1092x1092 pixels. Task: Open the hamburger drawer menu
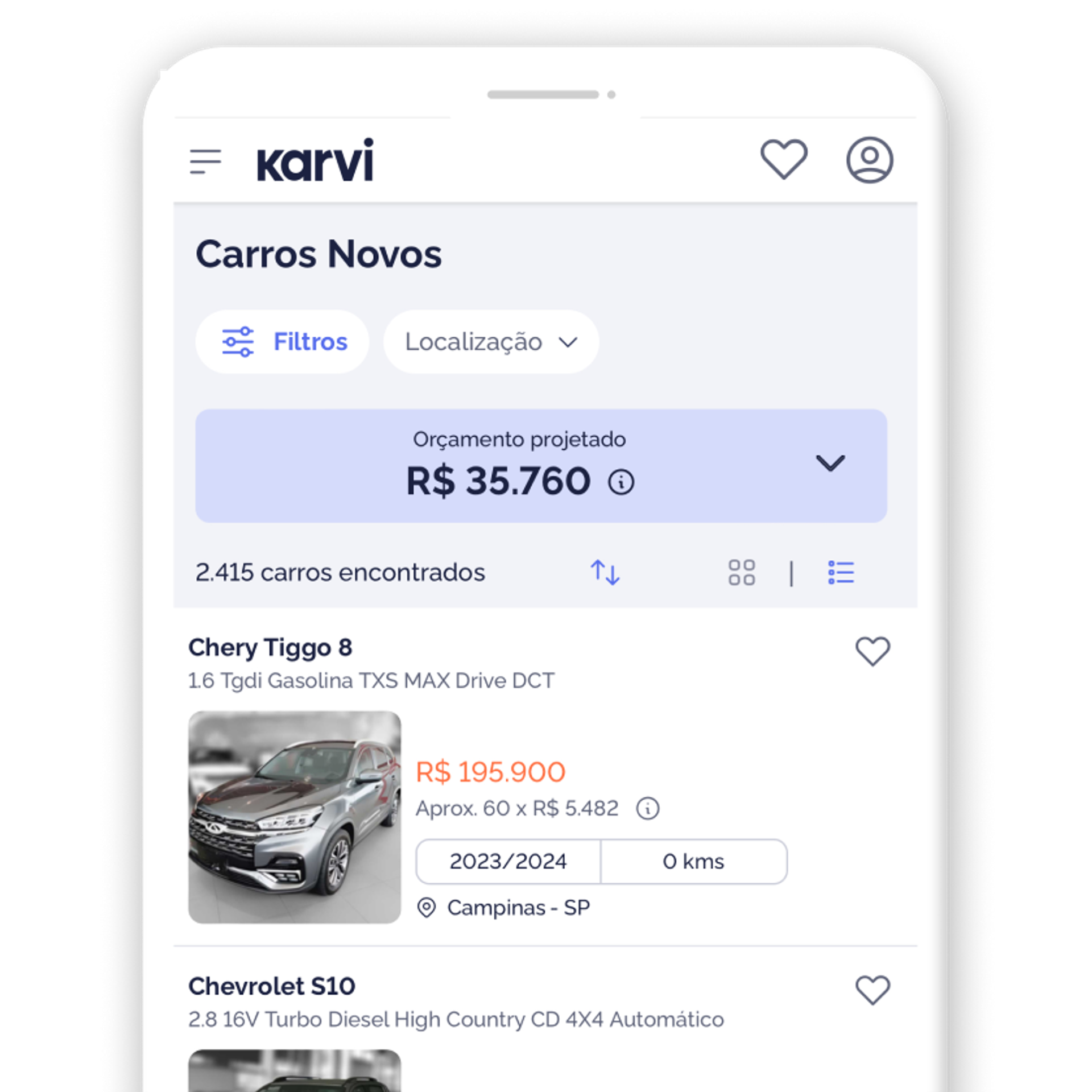tap(205, 162)
